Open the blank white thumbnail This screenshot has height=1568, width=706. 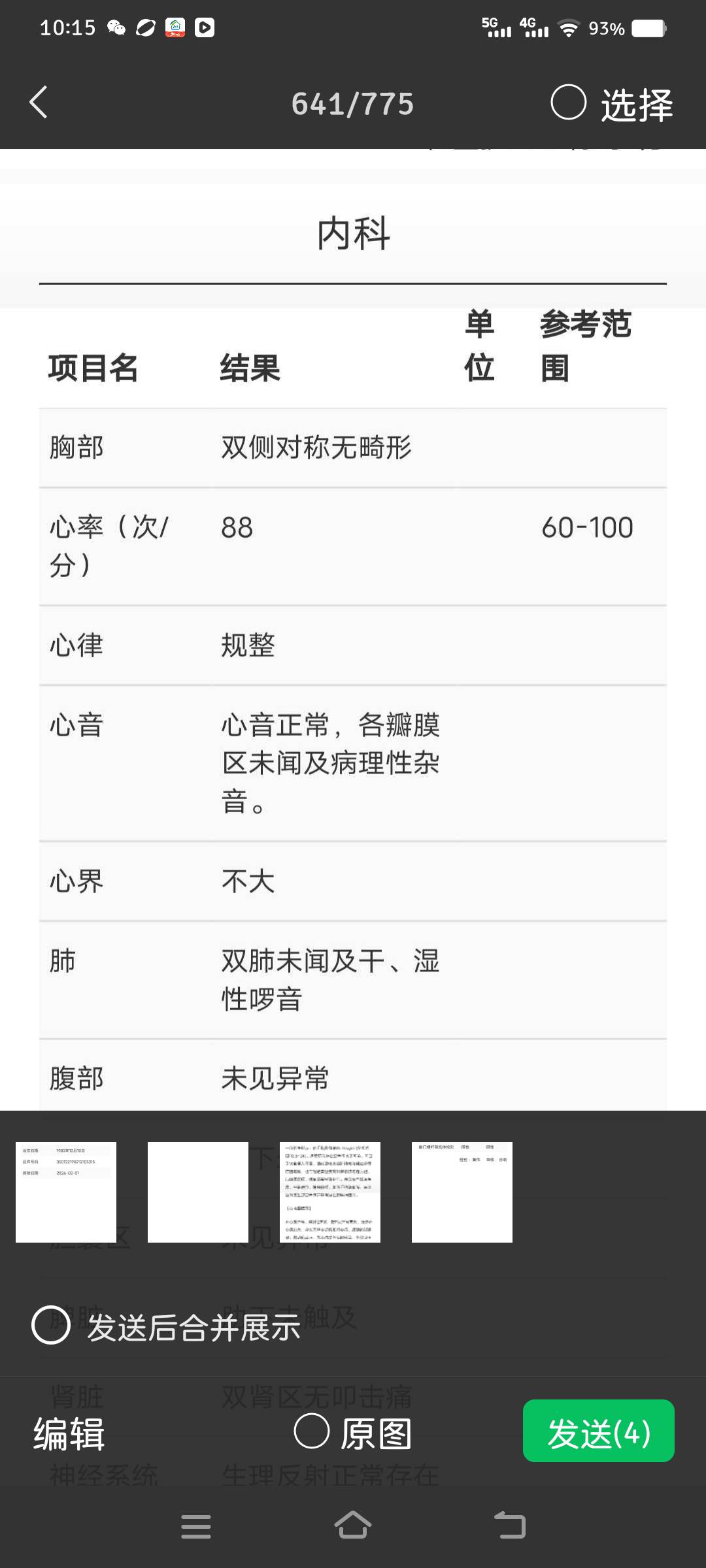point(198,1192)
